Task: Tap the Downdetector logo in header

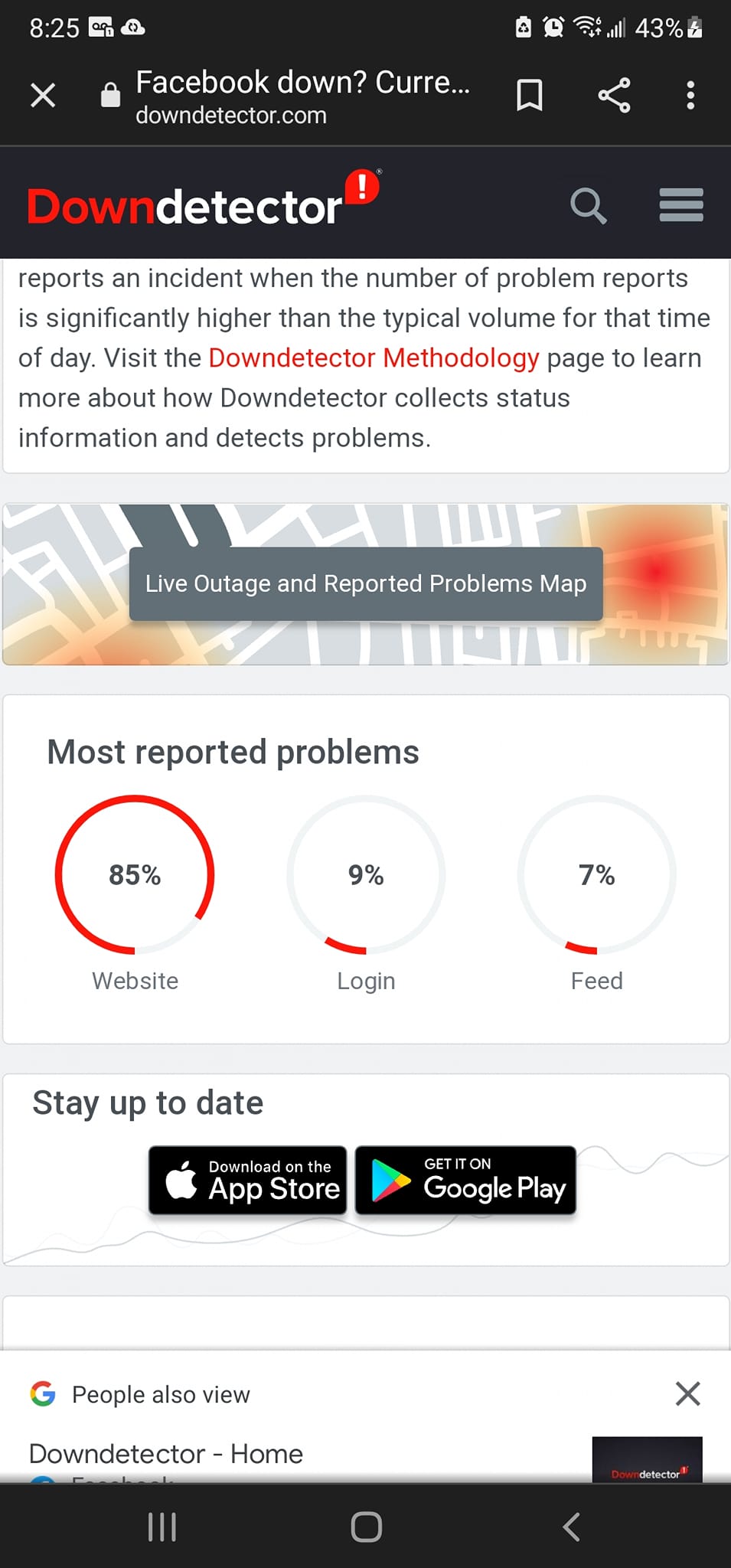Action: point(203,201)
